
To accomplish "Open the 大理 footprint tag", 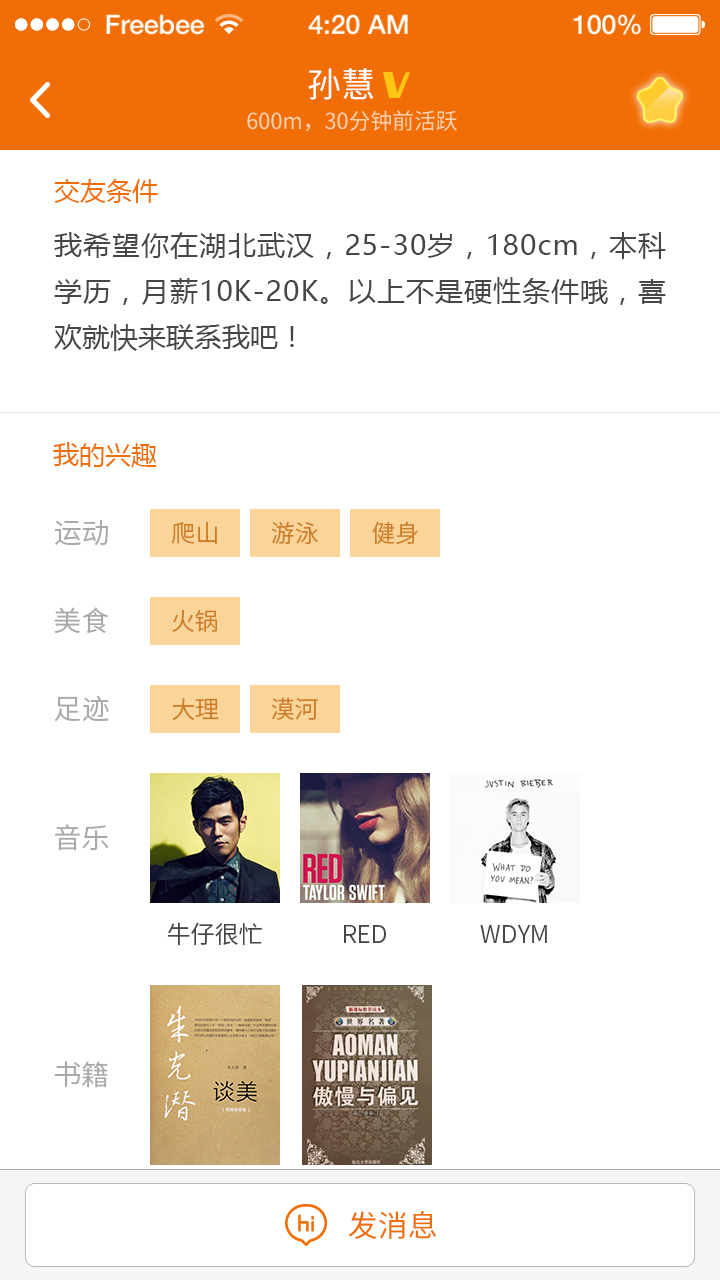I will coord(195,709).
